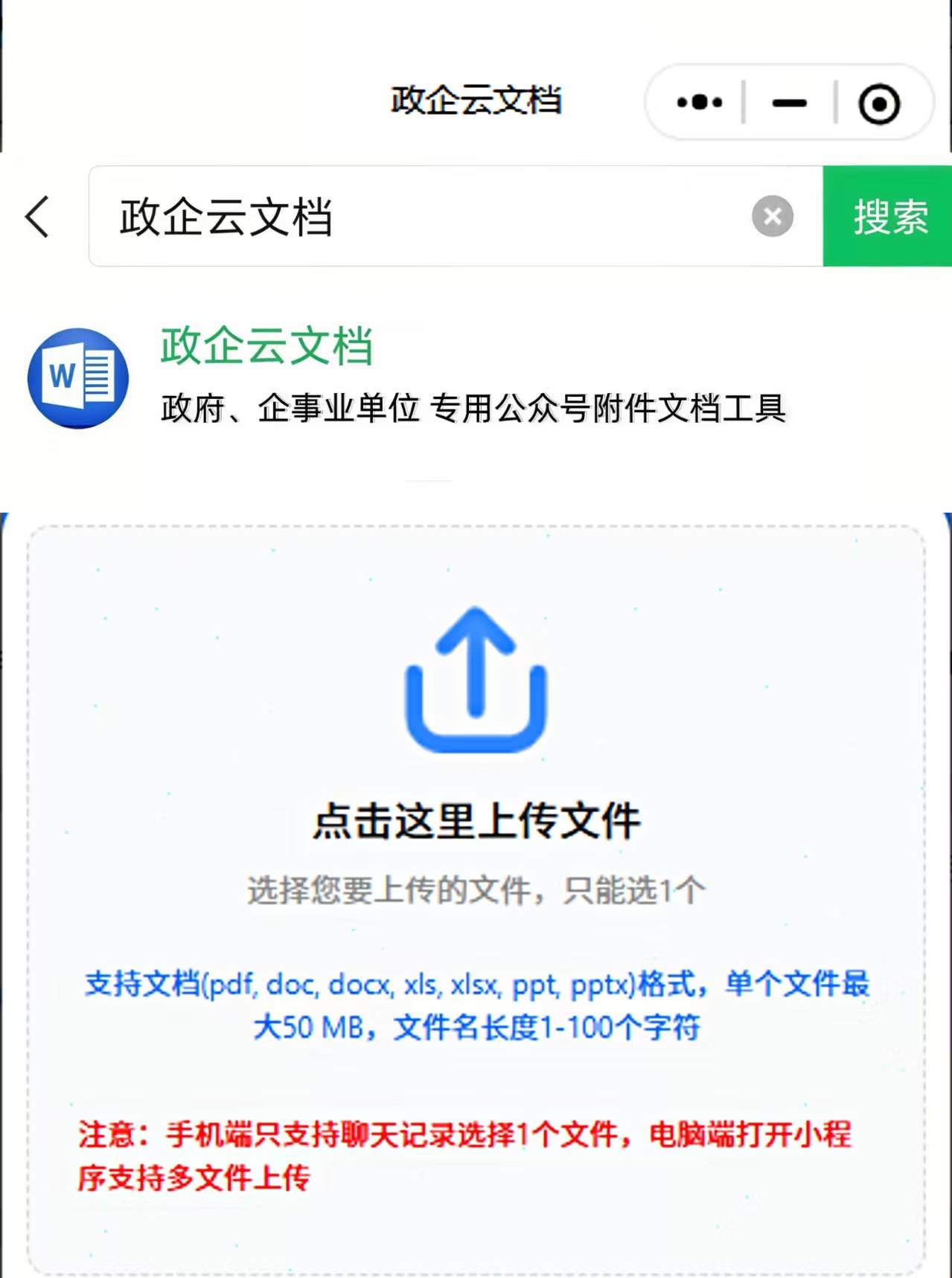Minimize the mini program
The width and height of the screenshot is (952, 1278).
(x=789, y=103)
